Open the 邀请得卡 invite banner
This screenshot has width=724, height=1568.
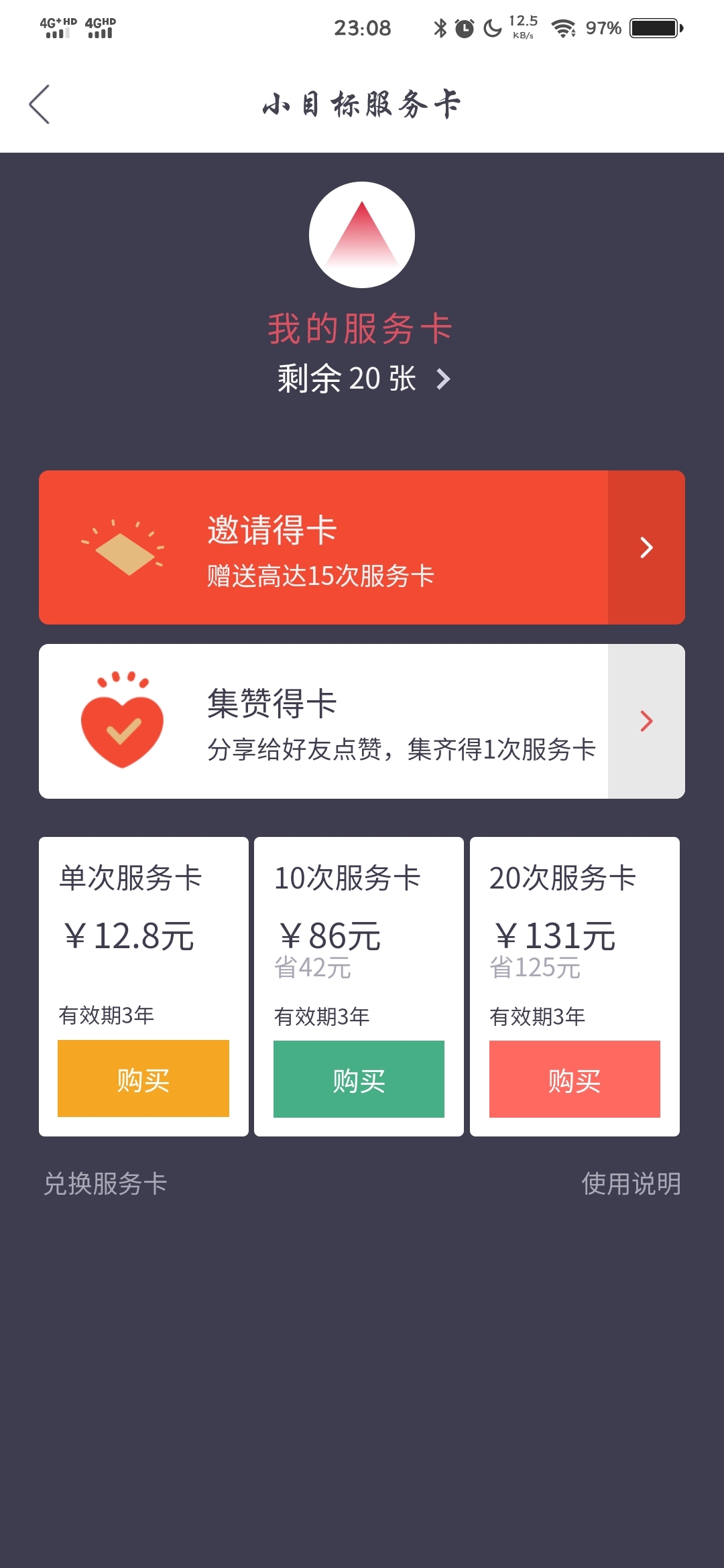click(362, 547)
